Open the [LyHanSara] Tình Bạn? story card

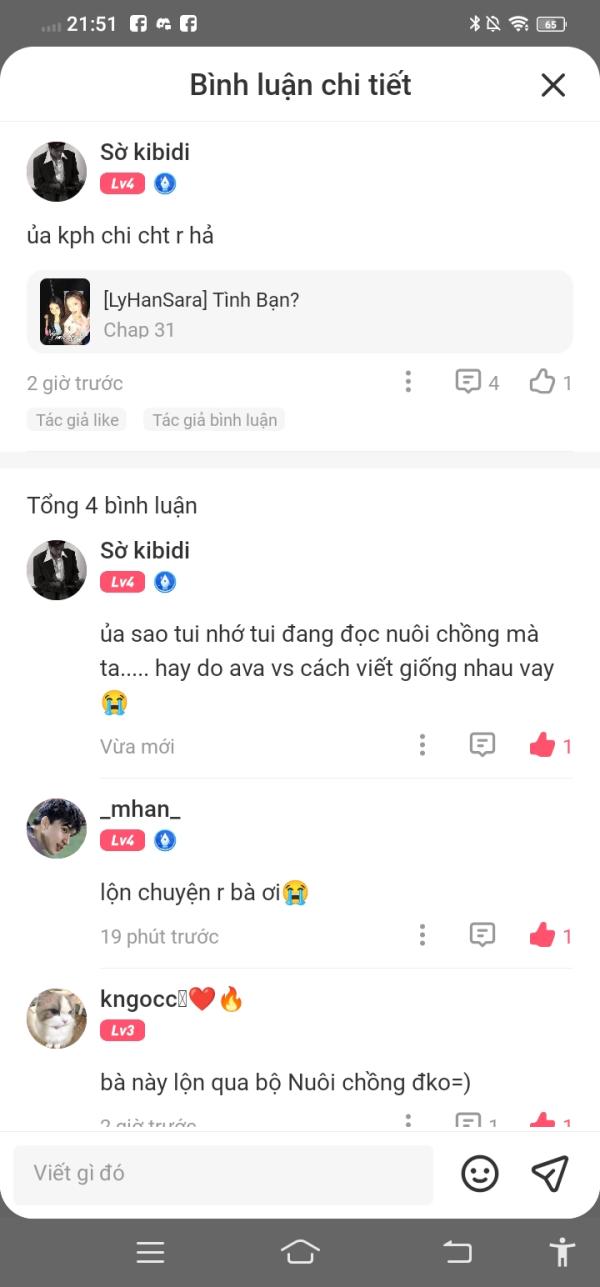[300, 312]
